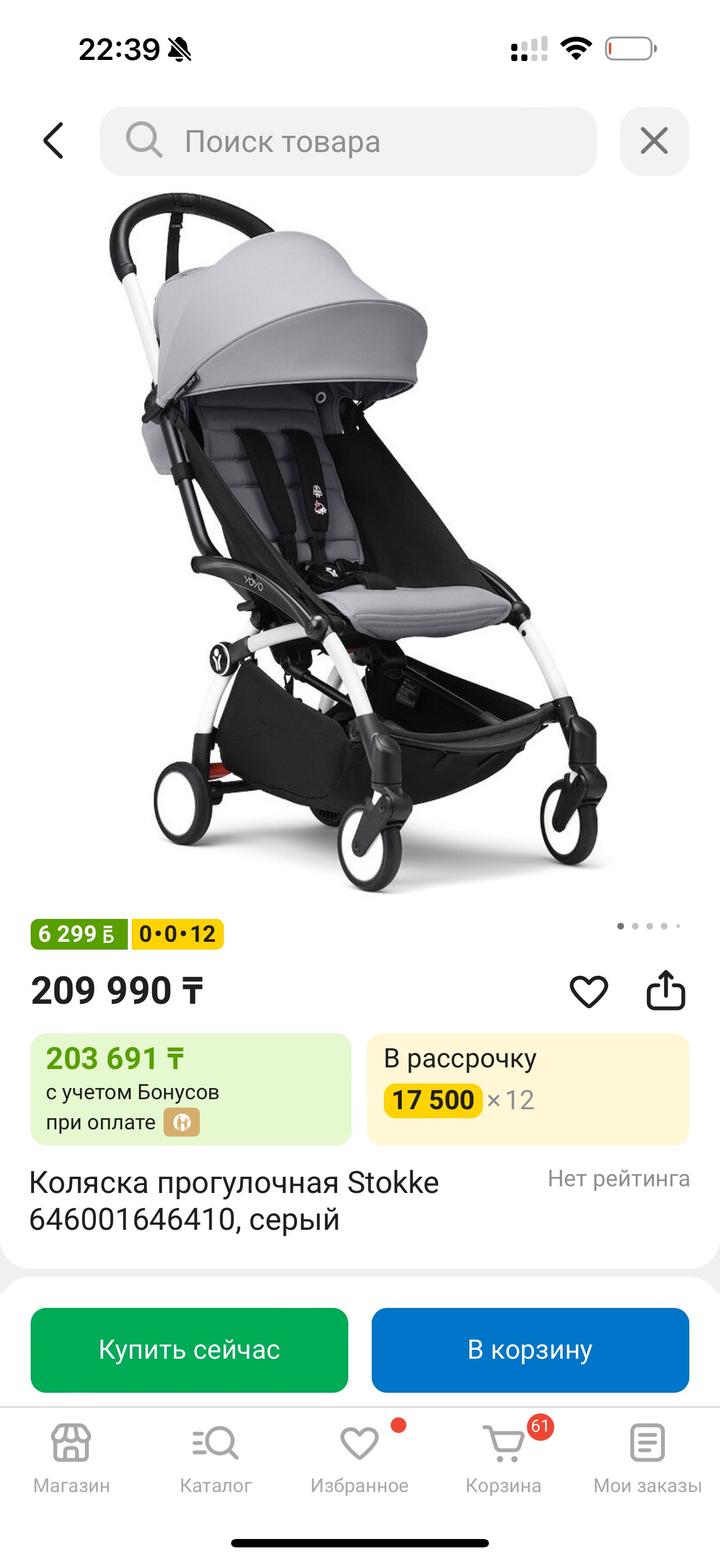720x1561 pixels.
Task: Open the Корзина tab with 61 items
Action: tap(503, 1458)
